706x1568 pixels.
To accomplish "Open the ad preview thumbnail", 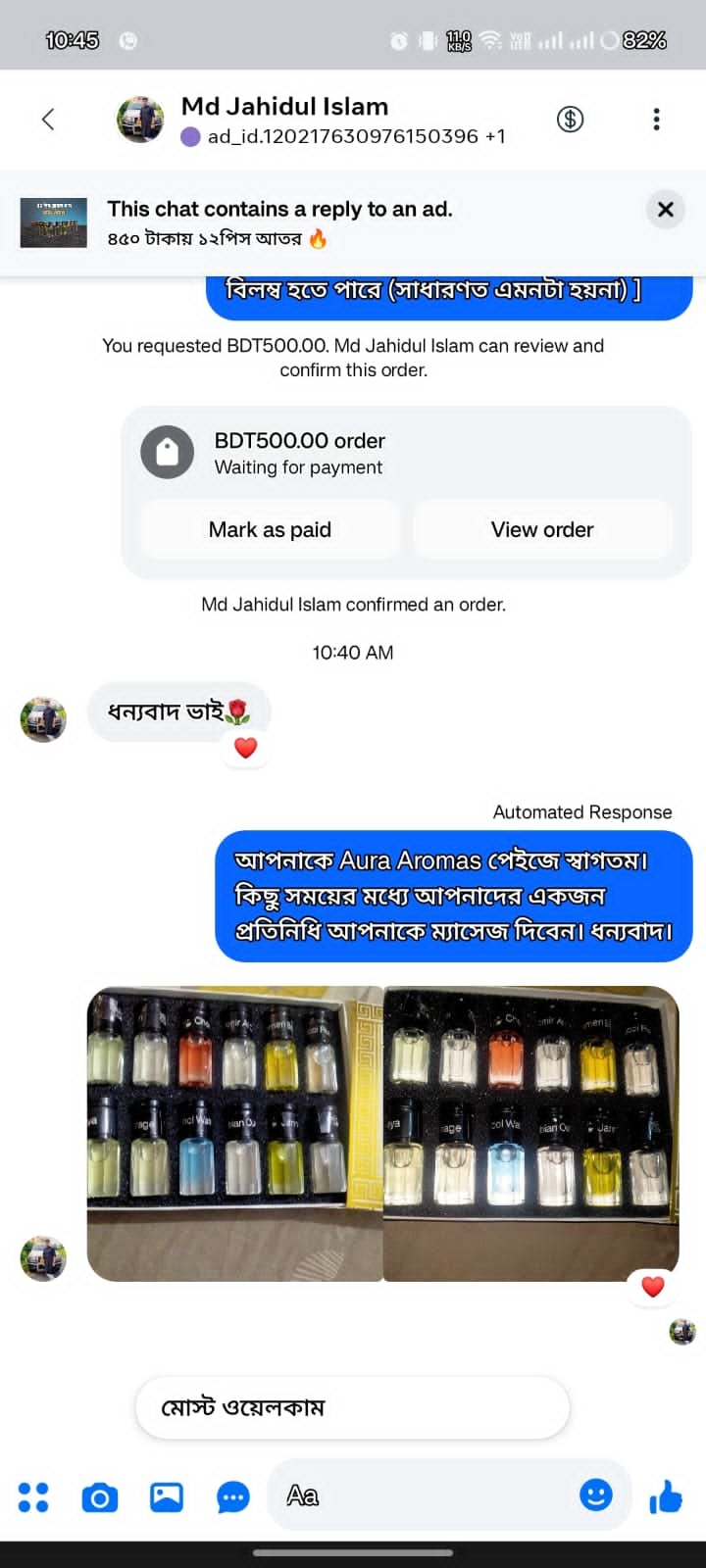I will 54,222.
